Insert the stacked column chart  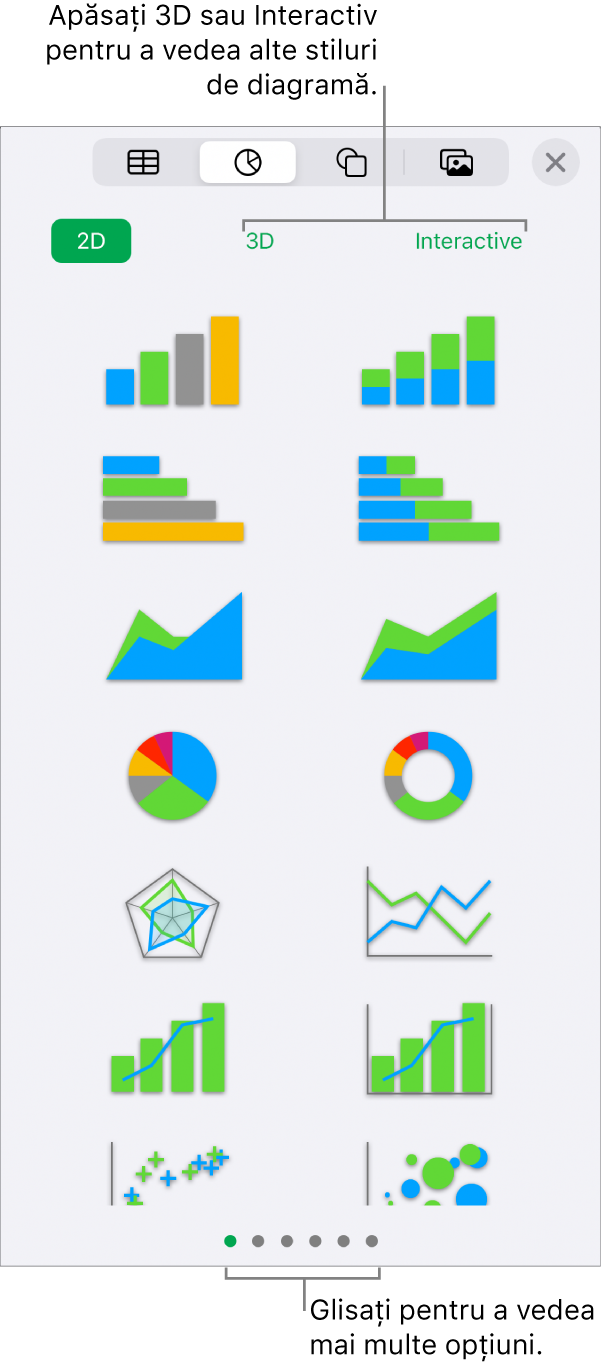[428, 361]
